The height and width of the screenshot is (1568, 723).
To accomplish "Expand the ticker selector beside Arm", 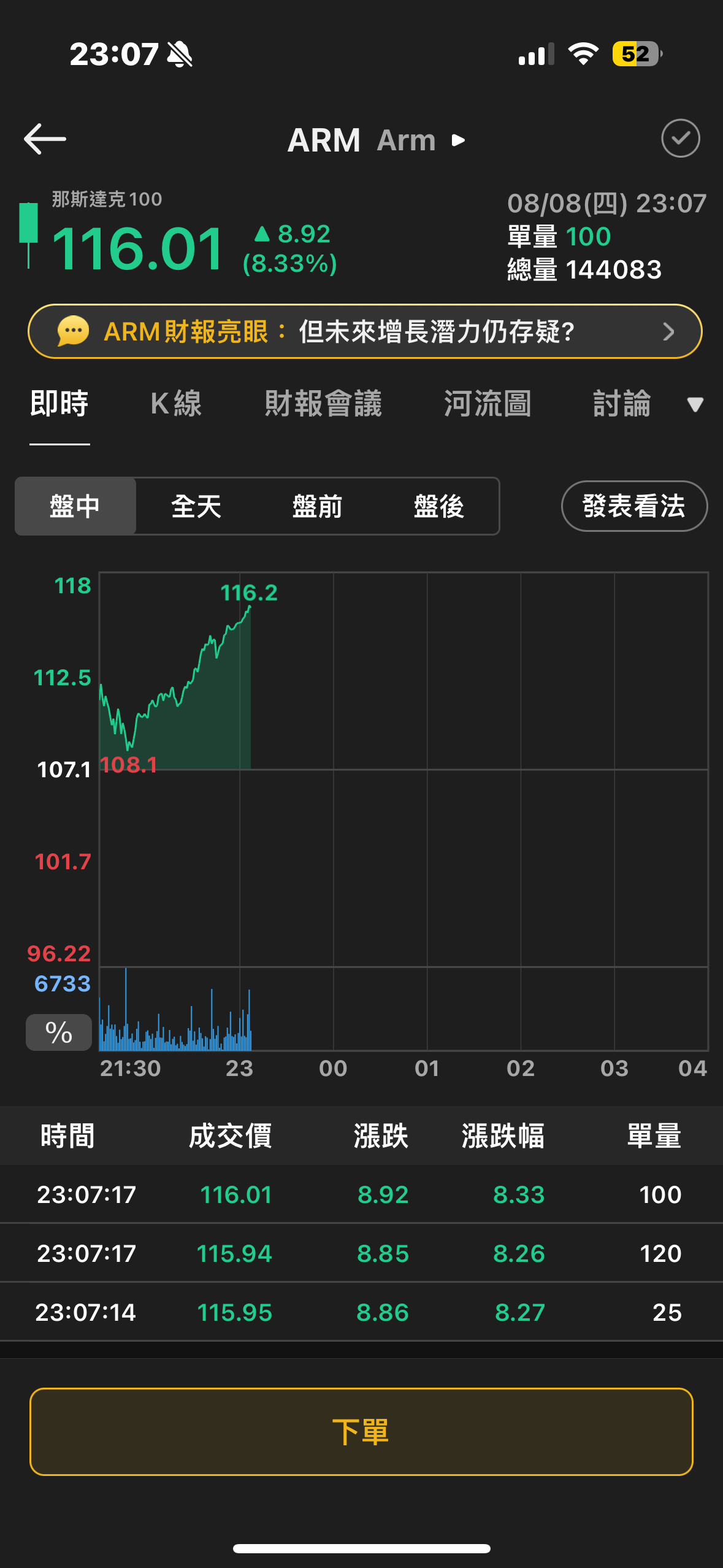I will click(x=457, y=140).
